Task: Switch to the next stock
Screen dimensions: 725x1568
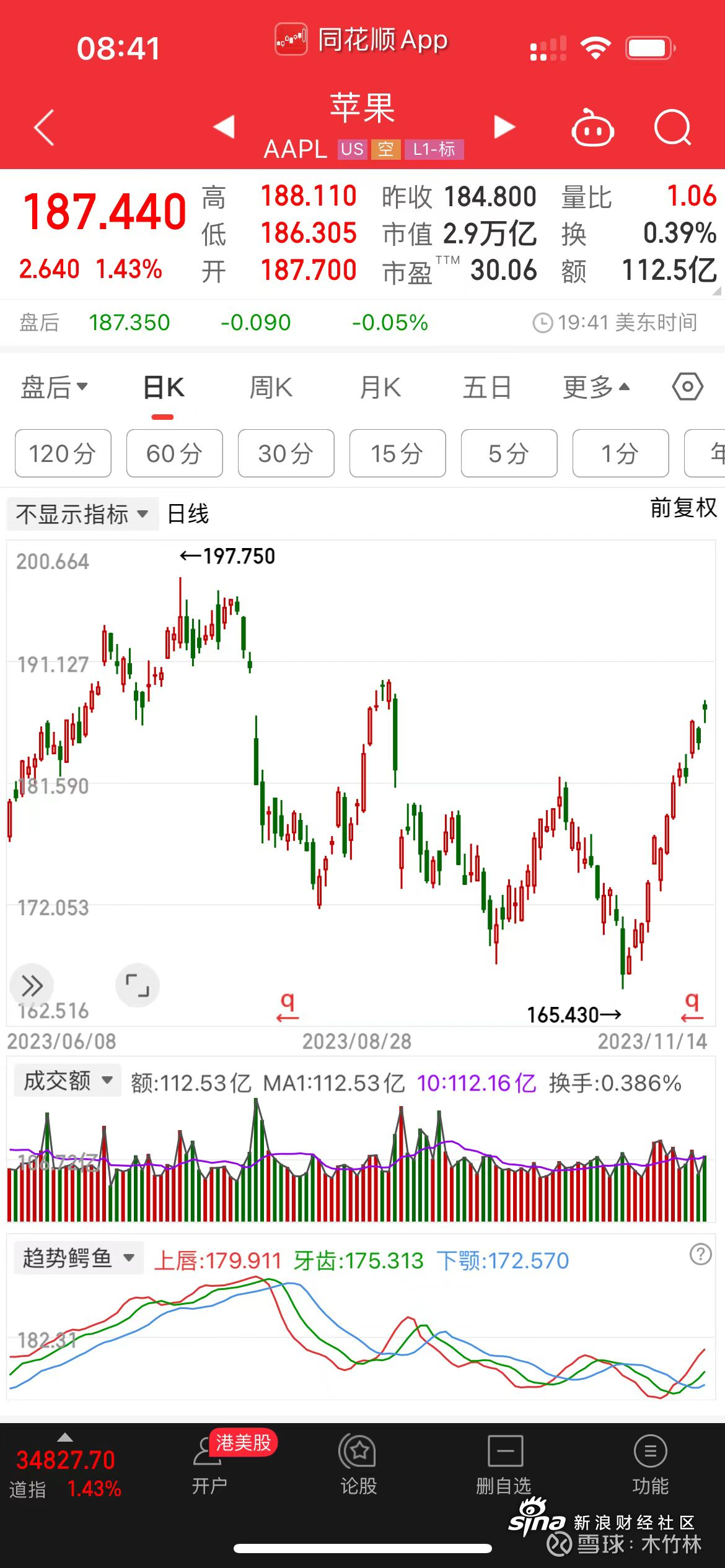Action: [x=504, y=126]
